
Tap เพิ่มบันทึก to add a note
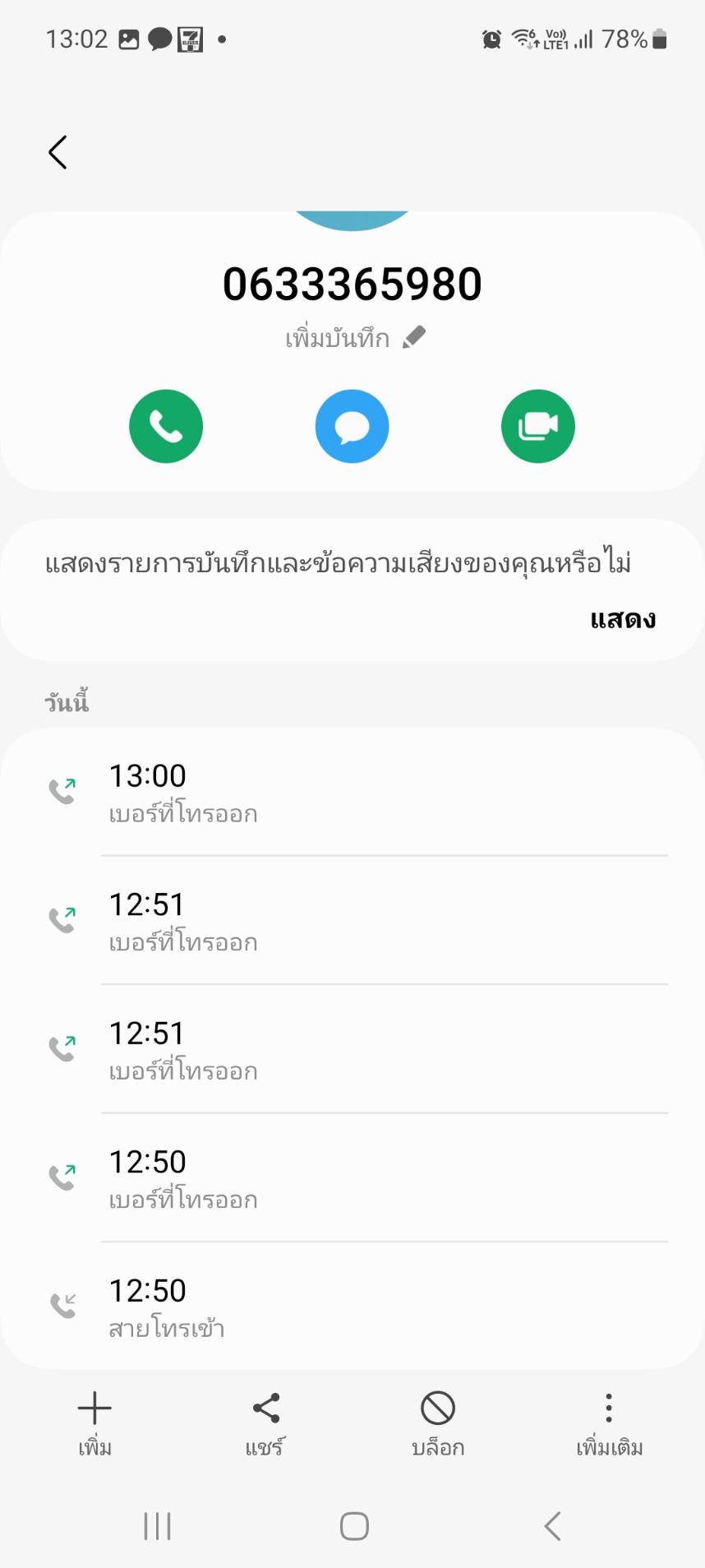(x=354, y=338)
